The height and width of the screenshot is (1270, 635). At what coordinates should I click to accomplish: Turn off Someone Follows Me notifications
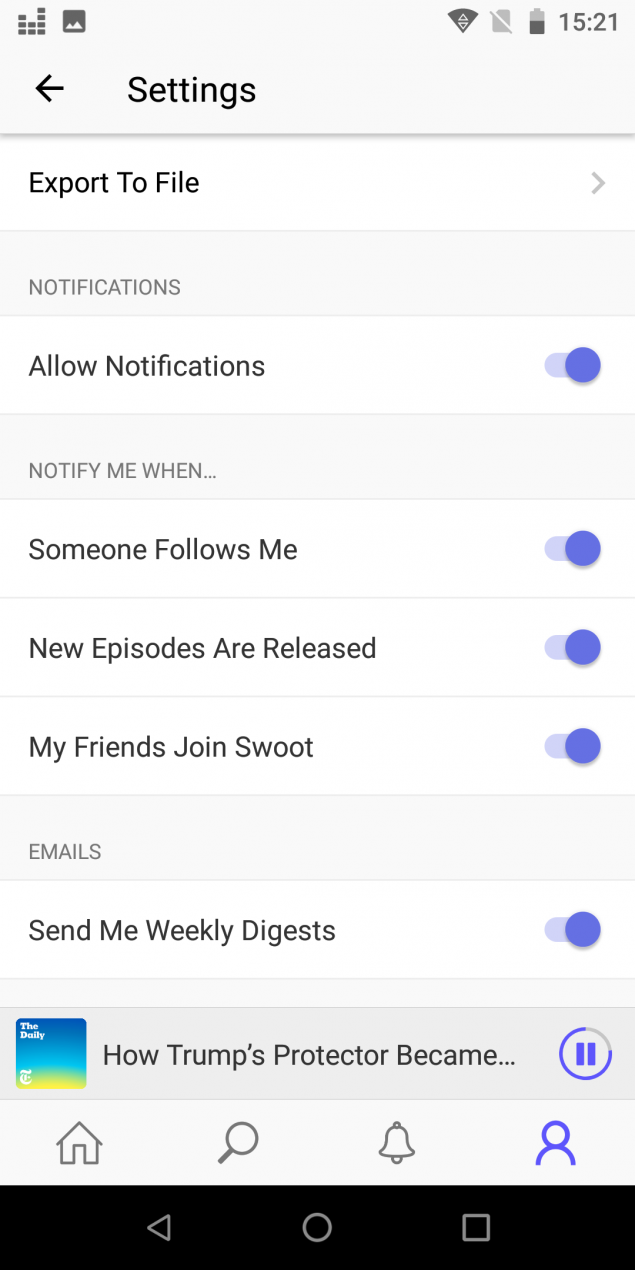pos(573,549)
